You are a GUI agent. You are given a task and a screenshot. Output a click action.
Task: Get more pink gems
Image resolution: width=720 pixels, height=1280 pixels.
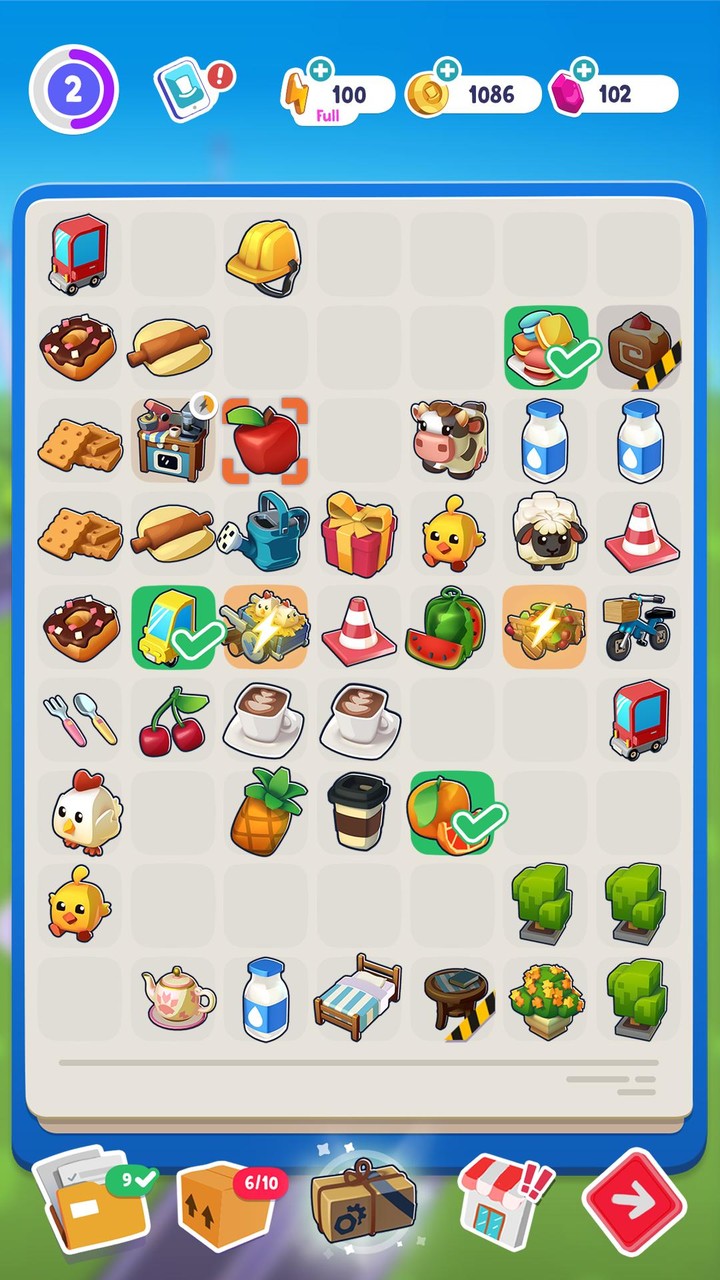(584, 70)
